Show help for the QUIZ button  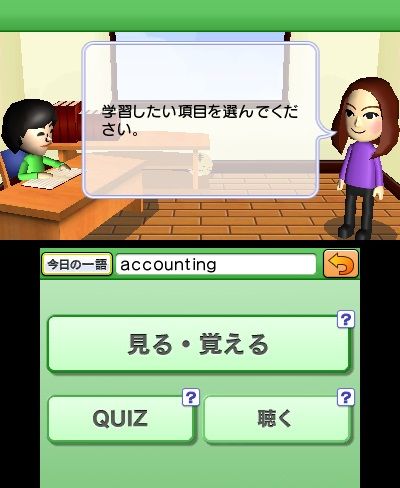point(191,397)
